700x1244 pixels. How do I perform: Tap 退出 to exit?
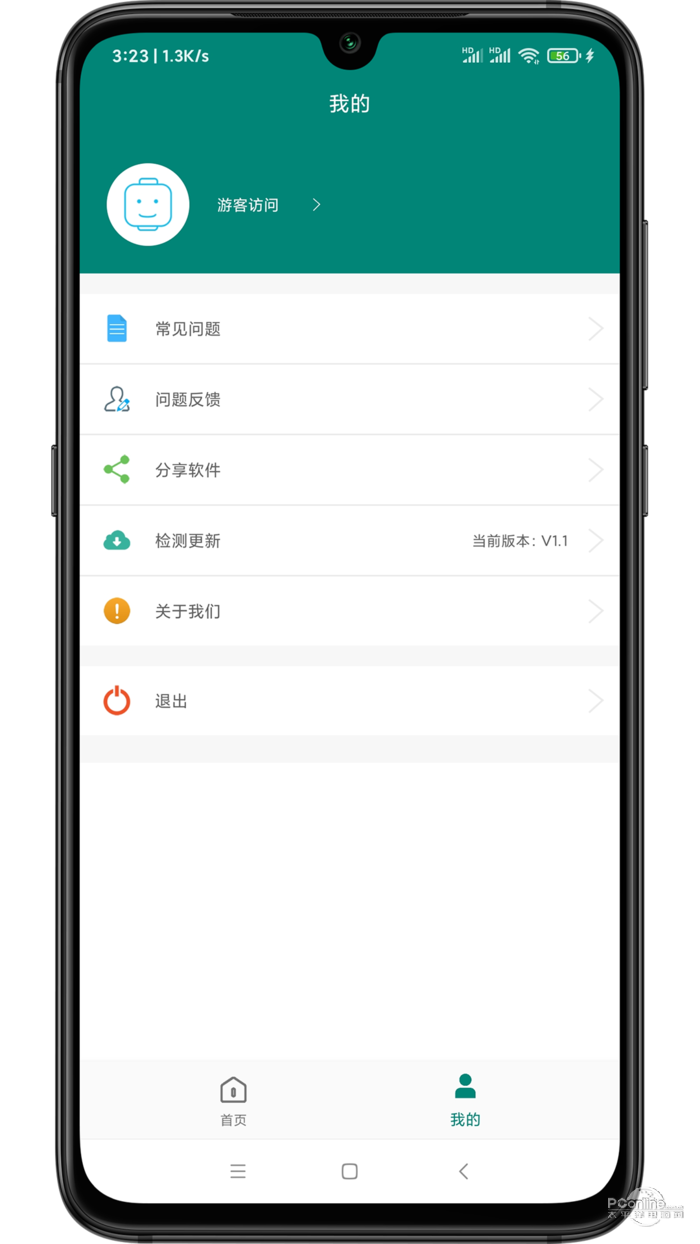(x=349, y=701)
